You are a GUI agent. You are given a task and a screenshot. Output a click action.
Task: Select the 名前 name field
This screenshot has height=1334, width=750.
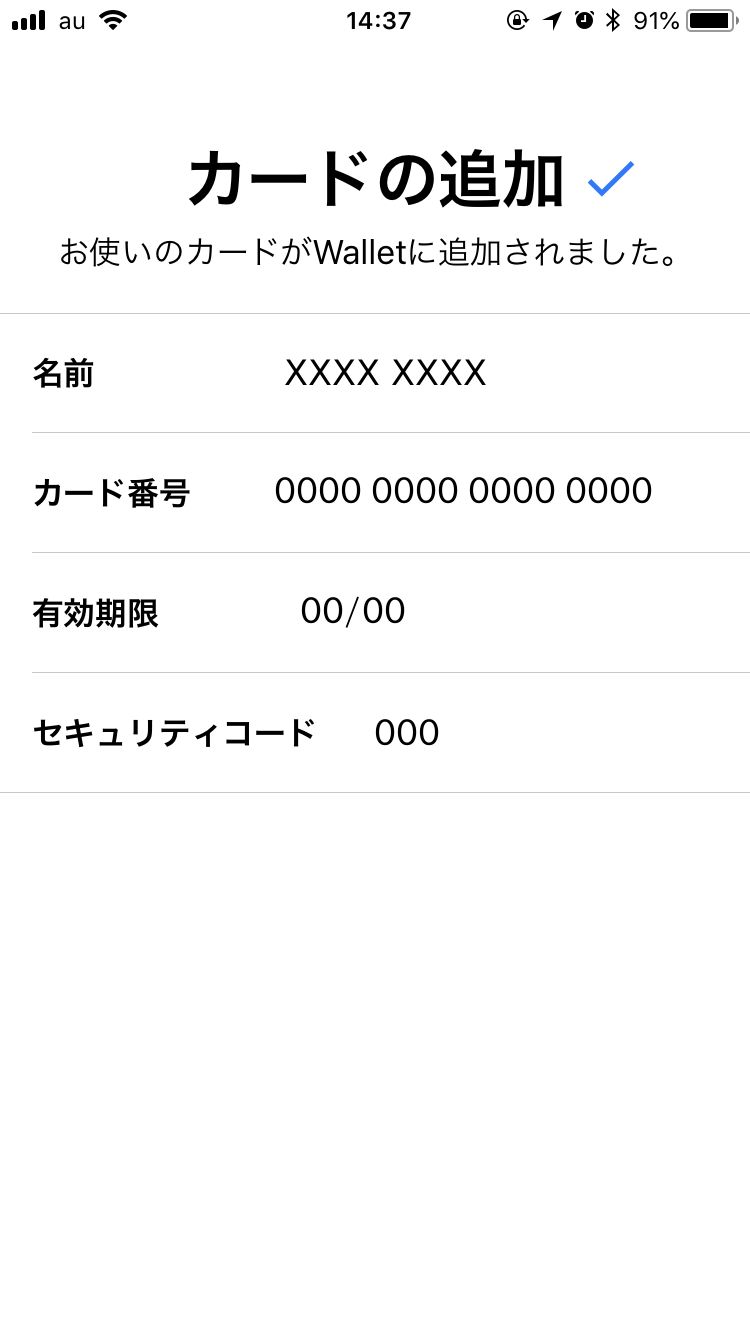tap(386, 374)
